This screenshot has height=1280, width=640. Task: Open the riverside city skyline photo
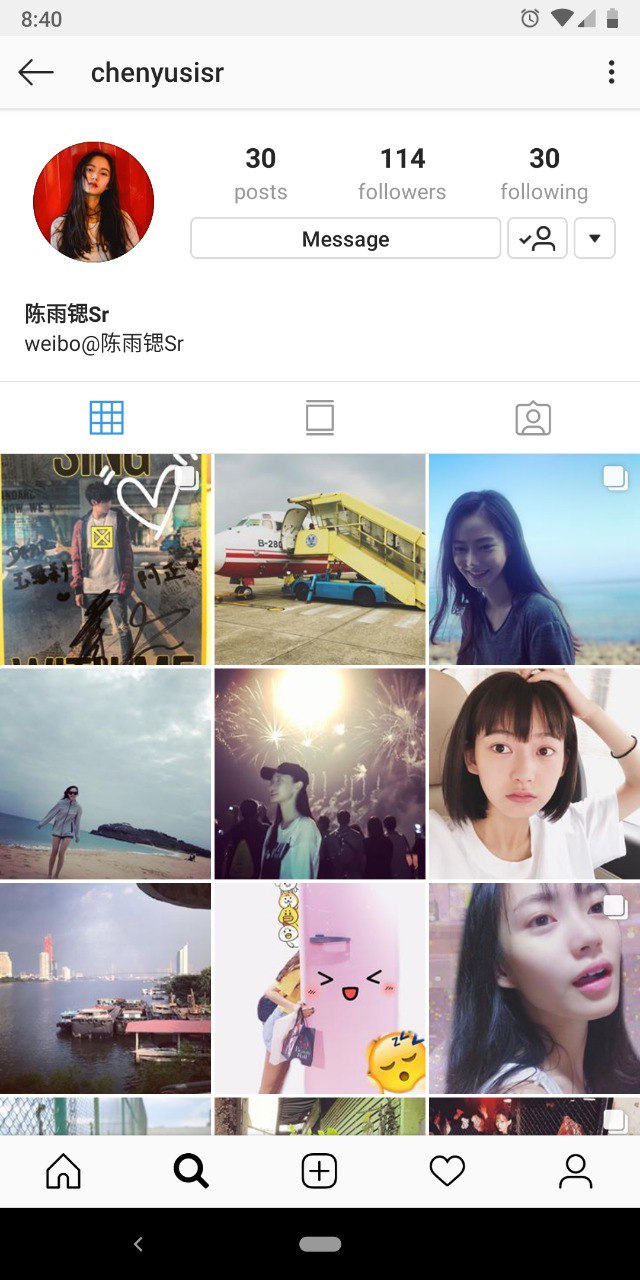pyautogui.click(x=106, y=987)
